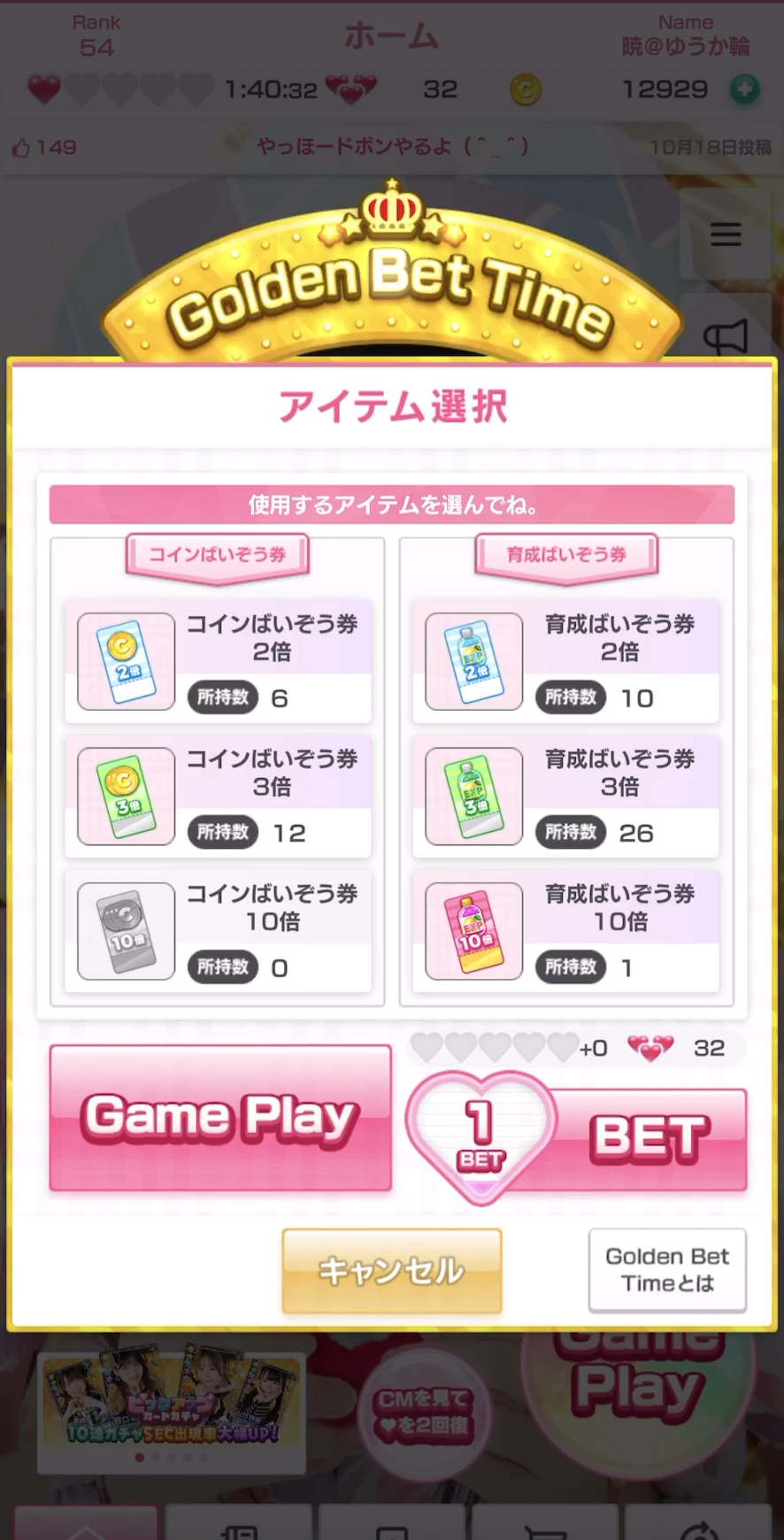Open the announcements megaphone icon
The image size is (784, 1540).
[x=726, y=335]
